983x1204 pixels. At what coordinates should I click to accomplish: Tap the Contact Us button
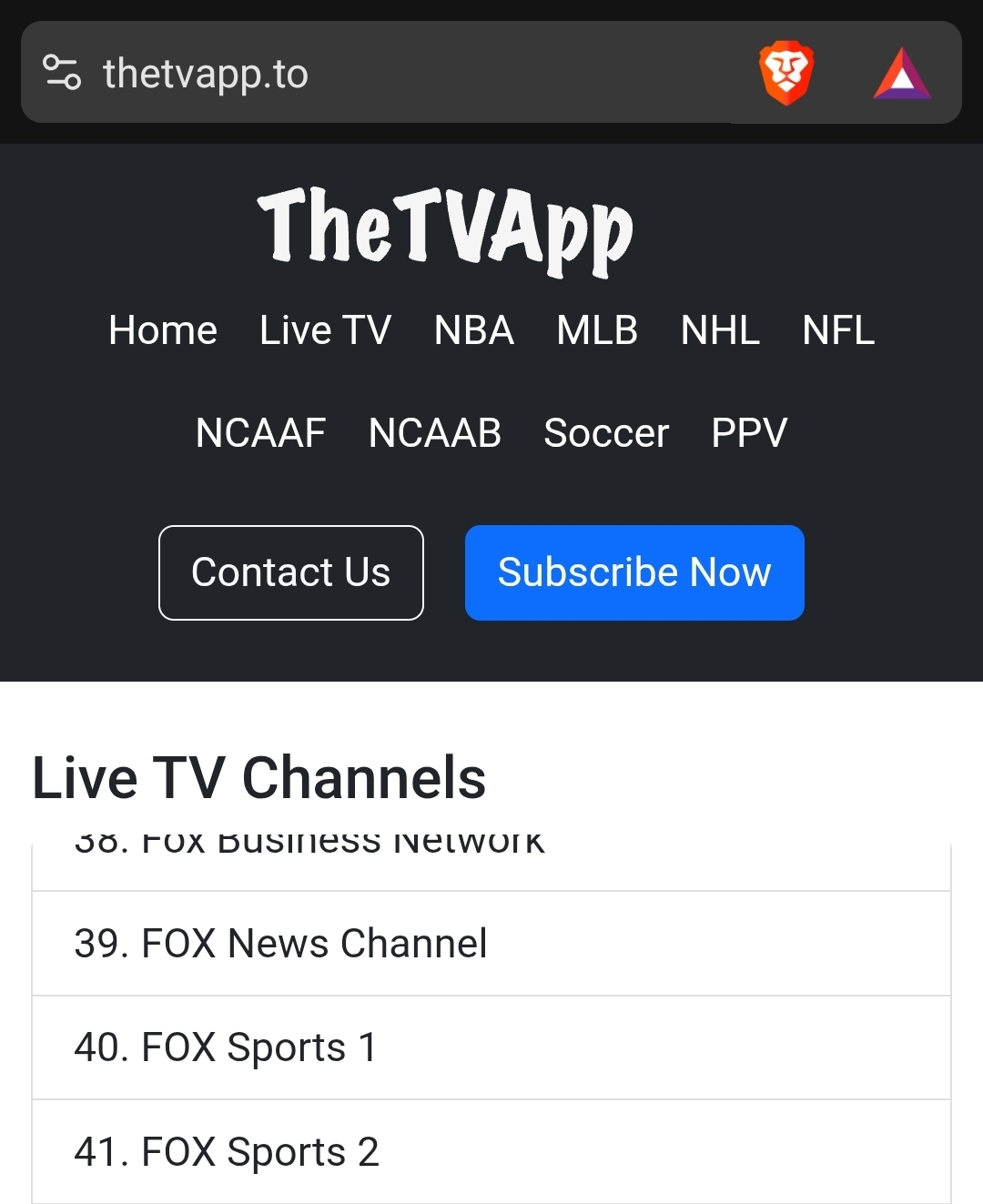(x=291, y=572)
